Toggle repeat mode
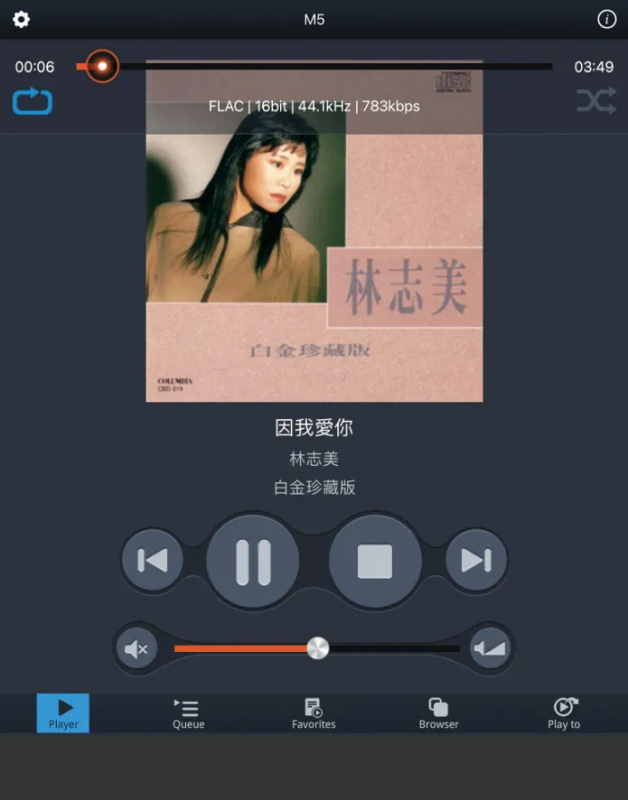Image resolution: width=628 pixels, height=800 pixels. pyautogui.click(x=32, y=101)
